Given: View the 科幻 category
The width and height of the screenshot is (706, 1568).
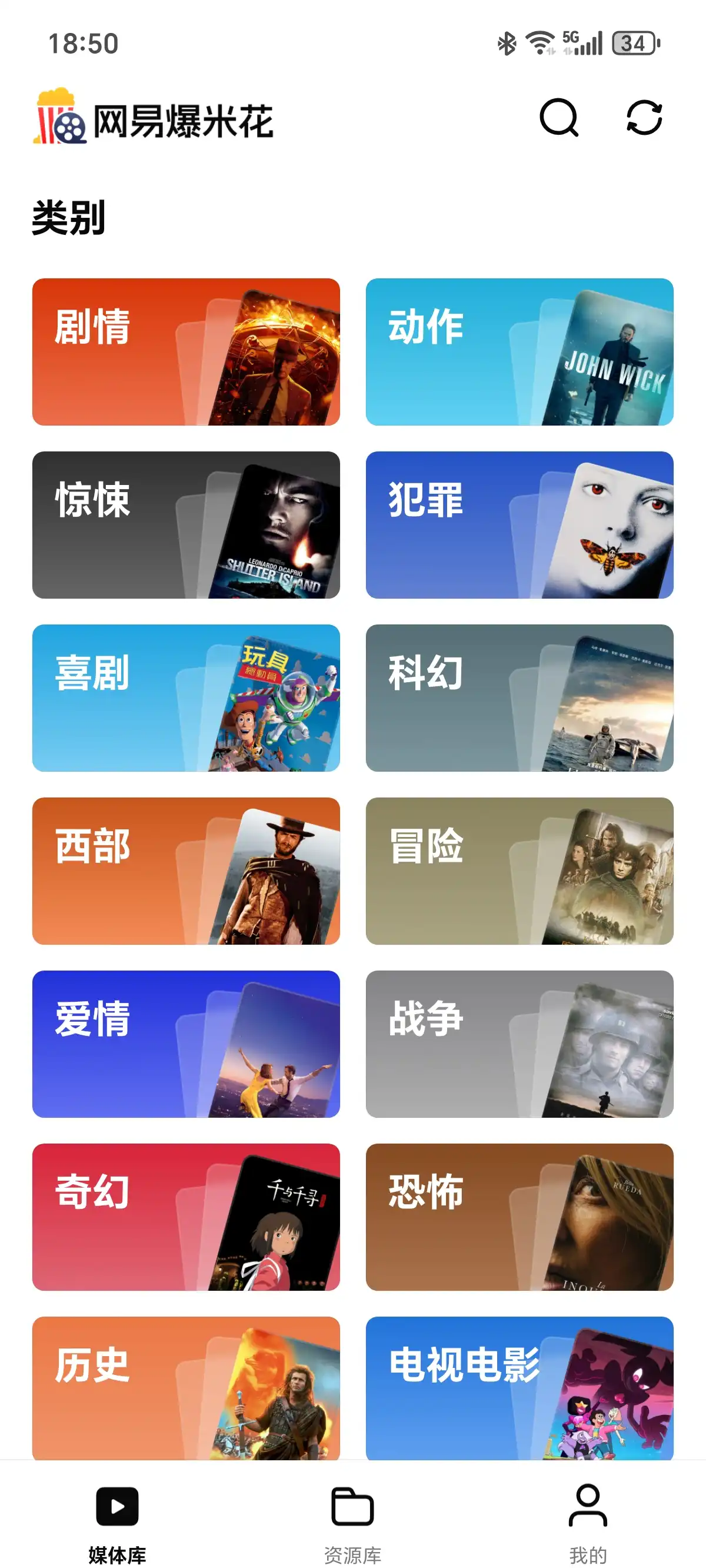Looking at the screenshot, I should click(519, 697).
